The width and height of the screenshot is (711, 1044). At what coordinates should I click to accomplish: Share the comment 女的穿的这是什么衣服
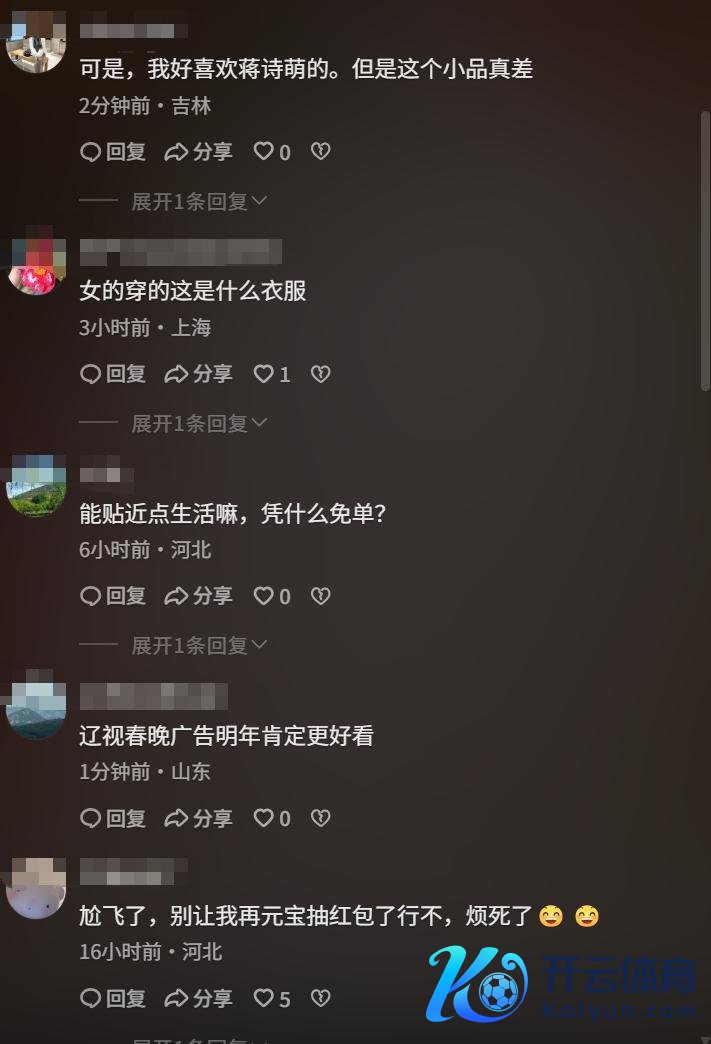pos(198,374)
